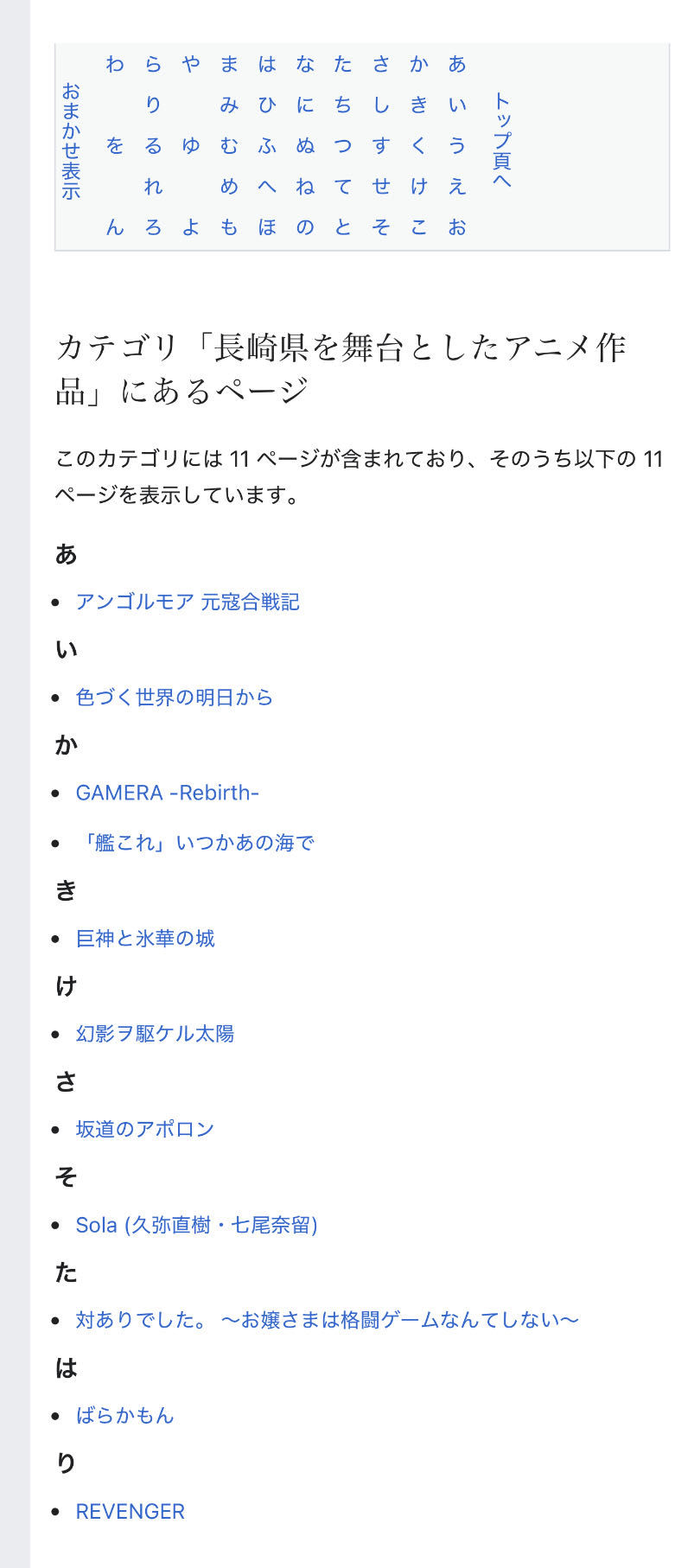
Task: Open 幻影ヲ駆ケル太陽 article
Action: (x=156, y=1033)
